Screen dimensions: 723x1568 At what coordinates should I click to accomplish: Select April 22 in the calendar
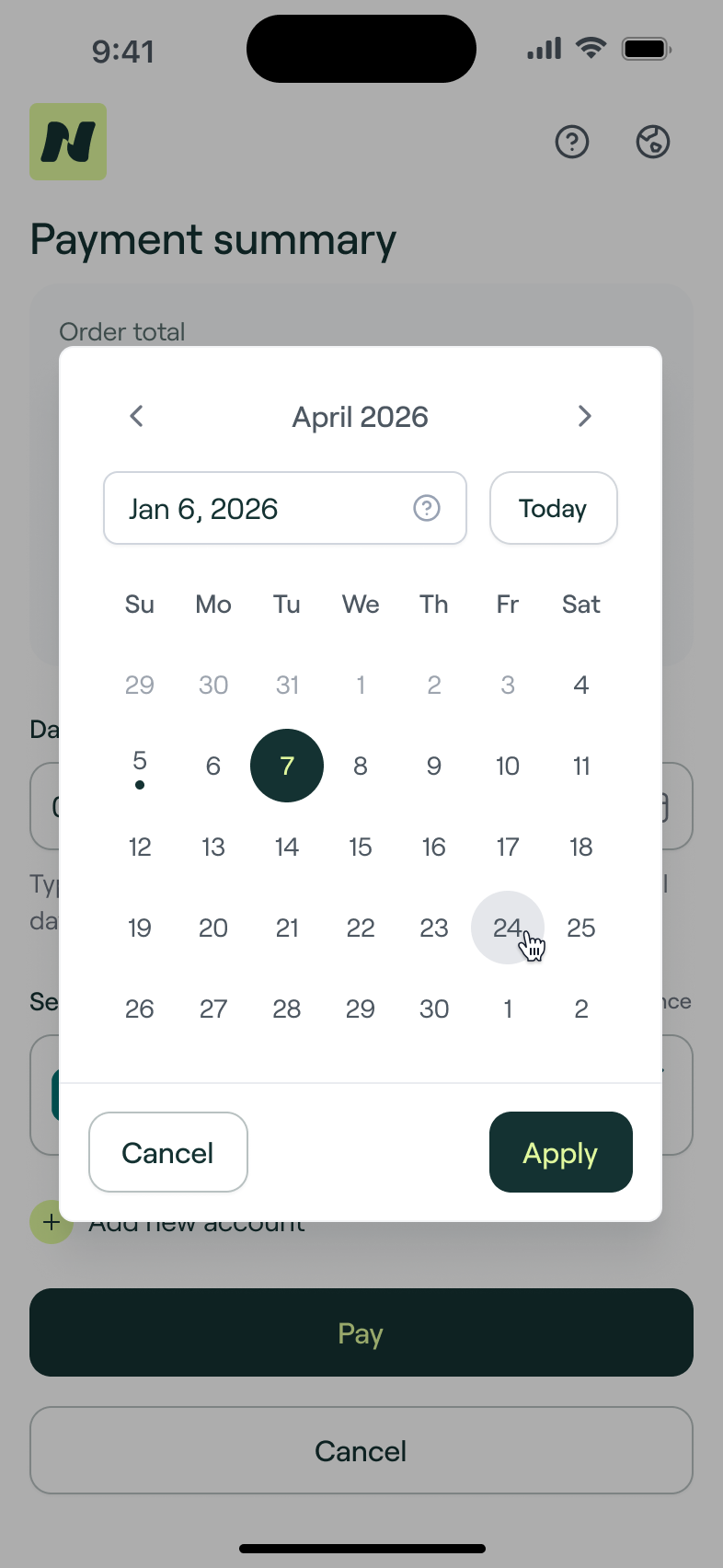coord(361,928)
